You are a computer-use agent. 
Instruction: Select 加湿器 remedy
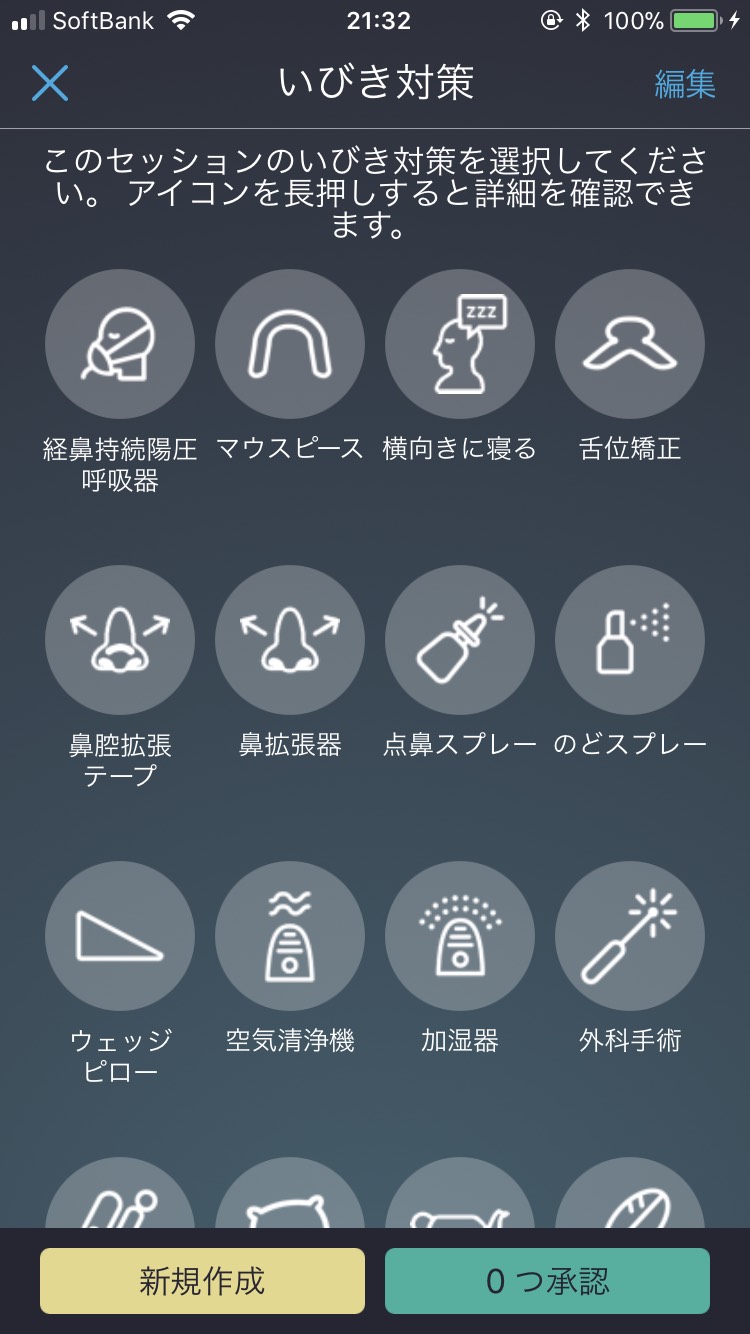[x=460, y=936]
